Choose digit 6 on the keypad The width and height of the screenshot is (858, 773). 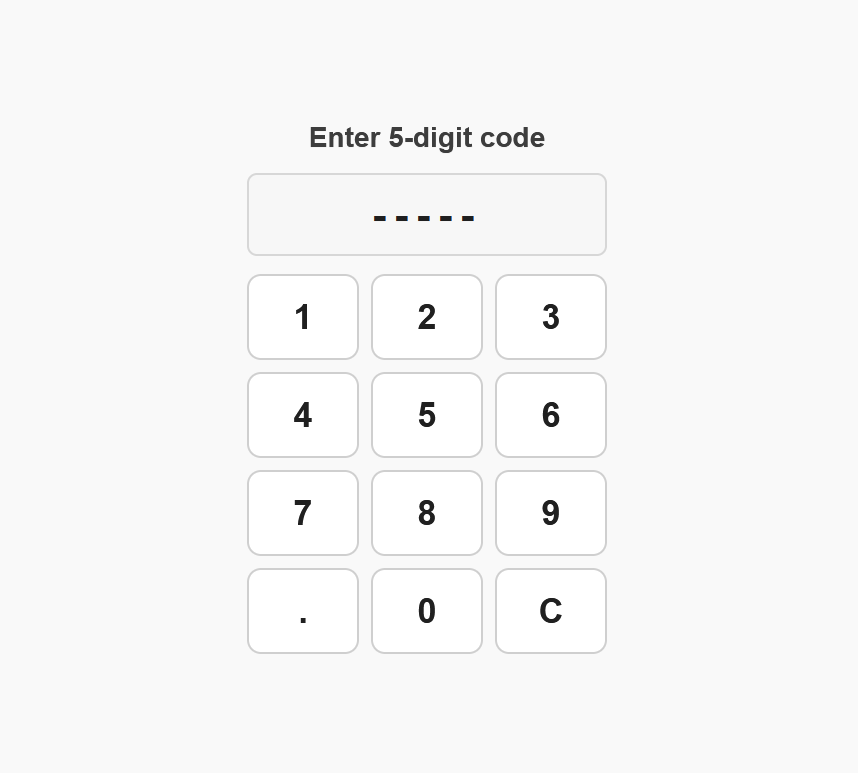click(551, 415)
